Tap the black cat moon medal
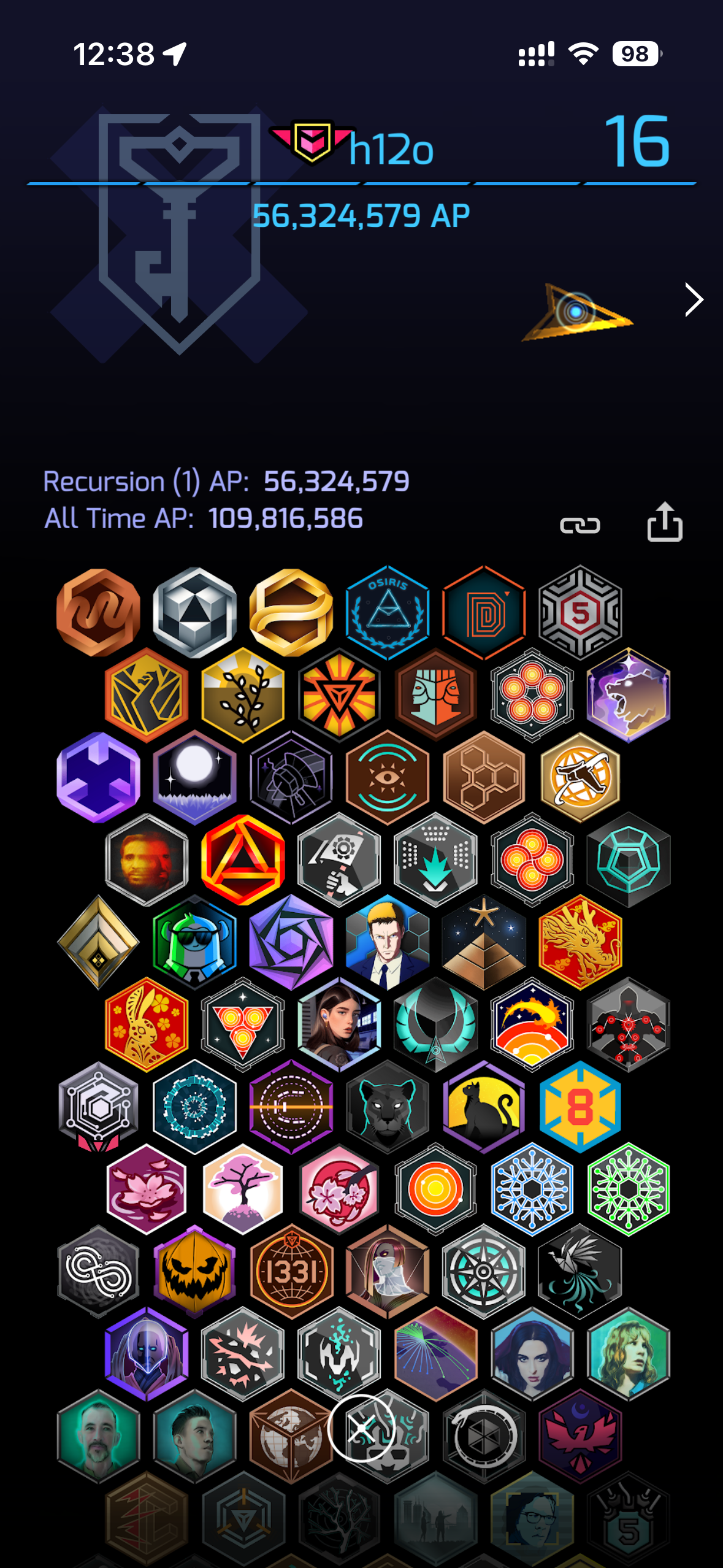The image size is (723, 1568). coord(484,1105)
